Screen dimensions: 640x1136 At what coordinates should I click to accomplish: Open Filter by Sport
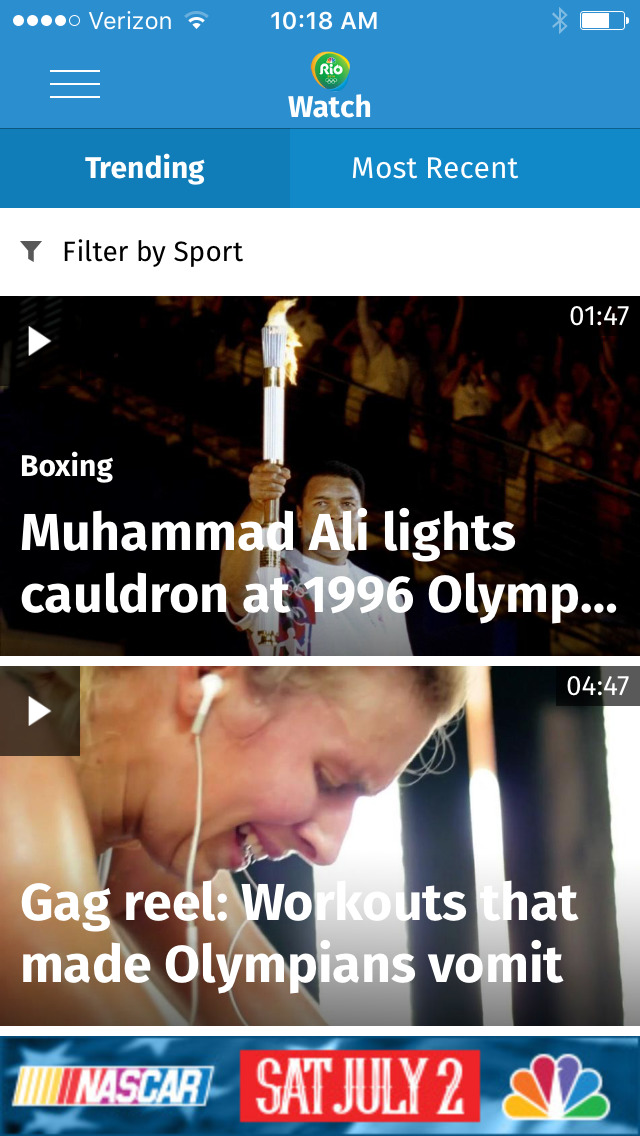pyautogui.click(x=132, y=251)
